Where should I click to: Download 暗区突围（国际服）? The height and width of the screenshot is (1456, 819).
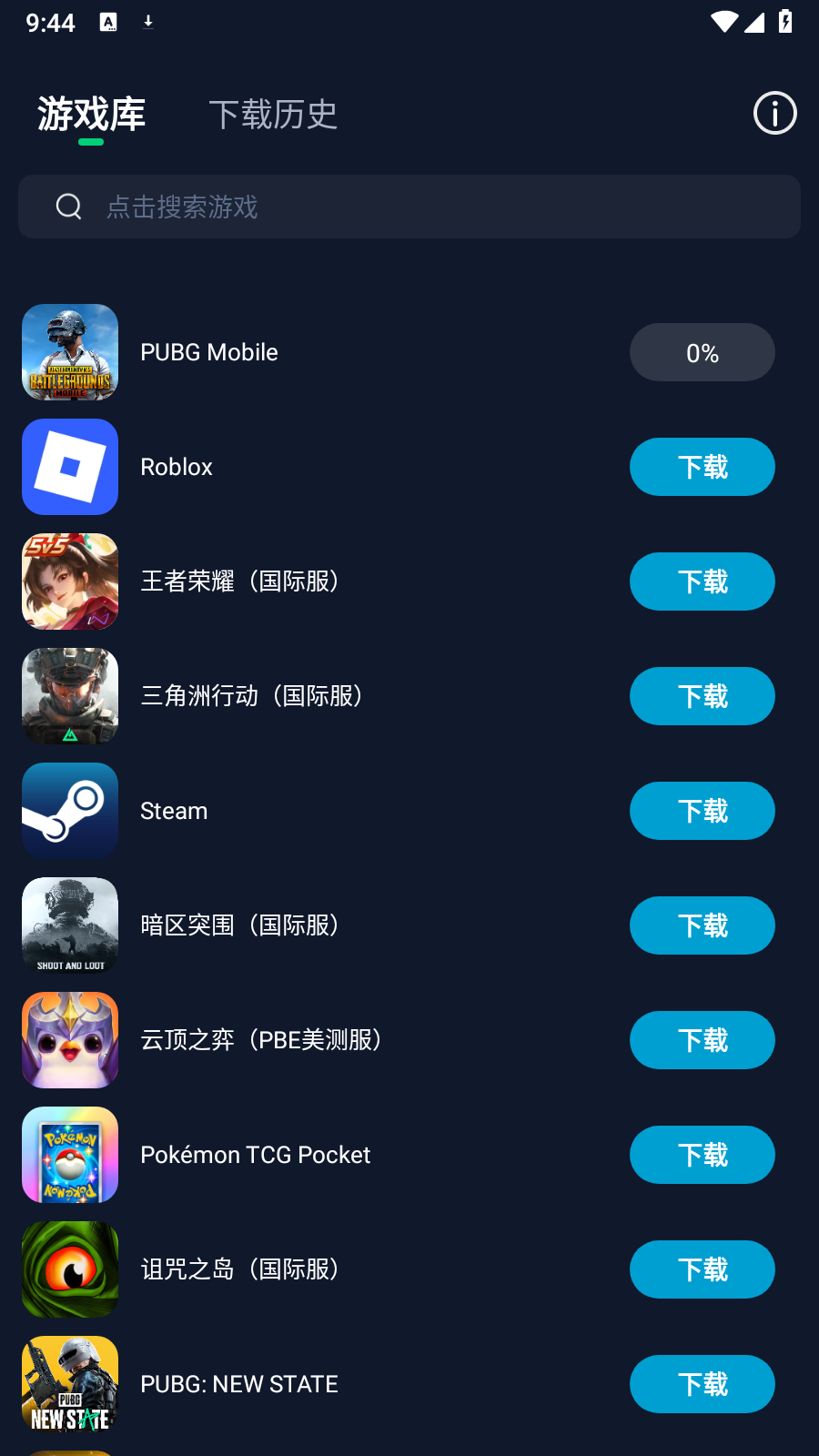(x=702, y=925)
